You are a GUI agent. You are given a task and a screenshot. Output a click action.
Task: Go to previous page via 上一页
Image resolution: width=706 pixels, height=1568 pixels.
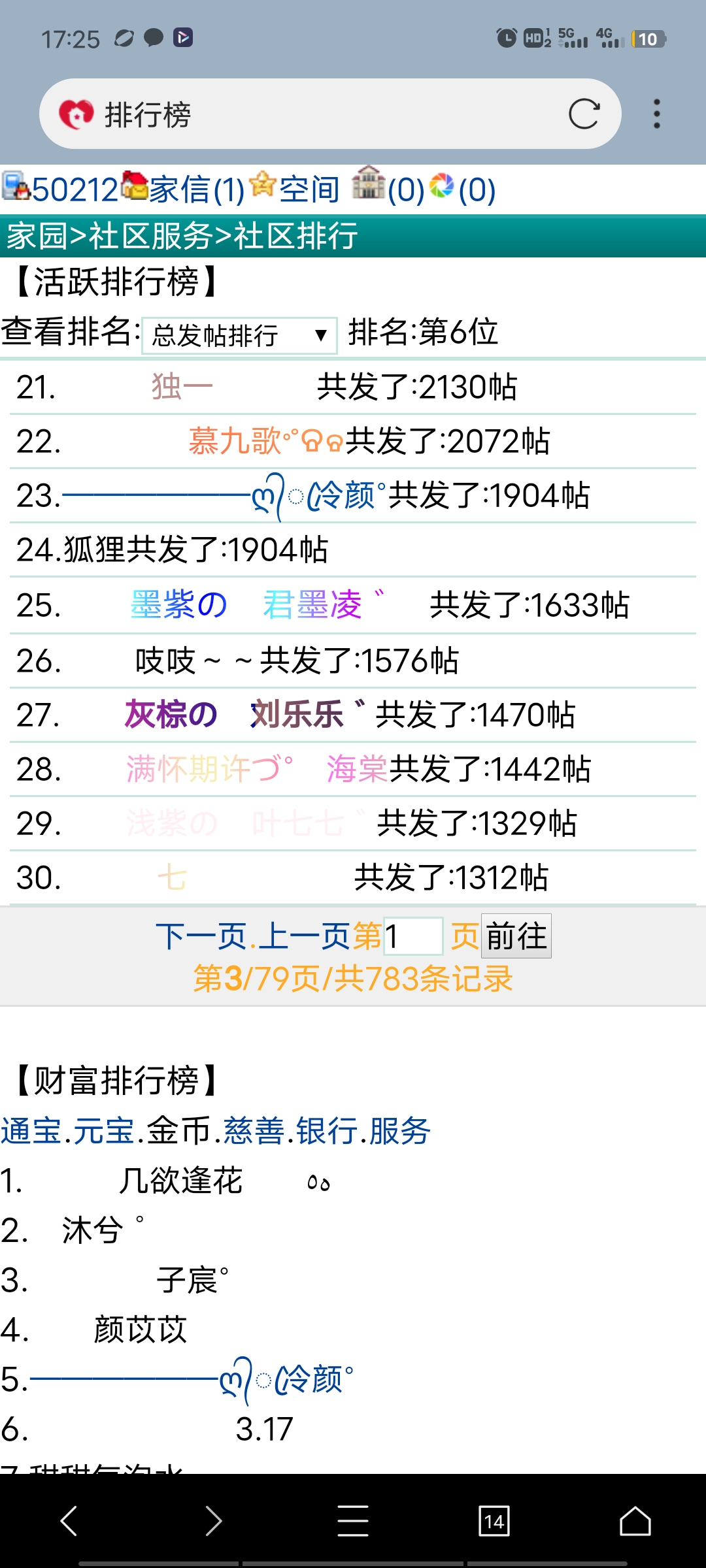[305, 936]
